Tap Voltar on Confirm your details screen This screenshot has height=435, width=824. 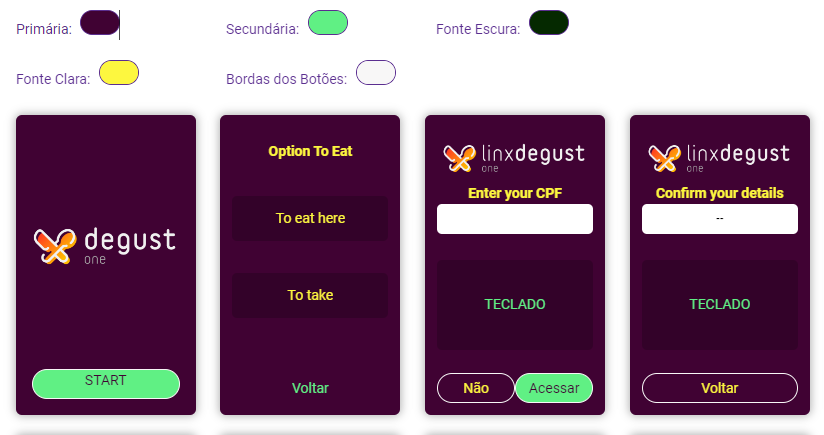[x=720, y=388]
